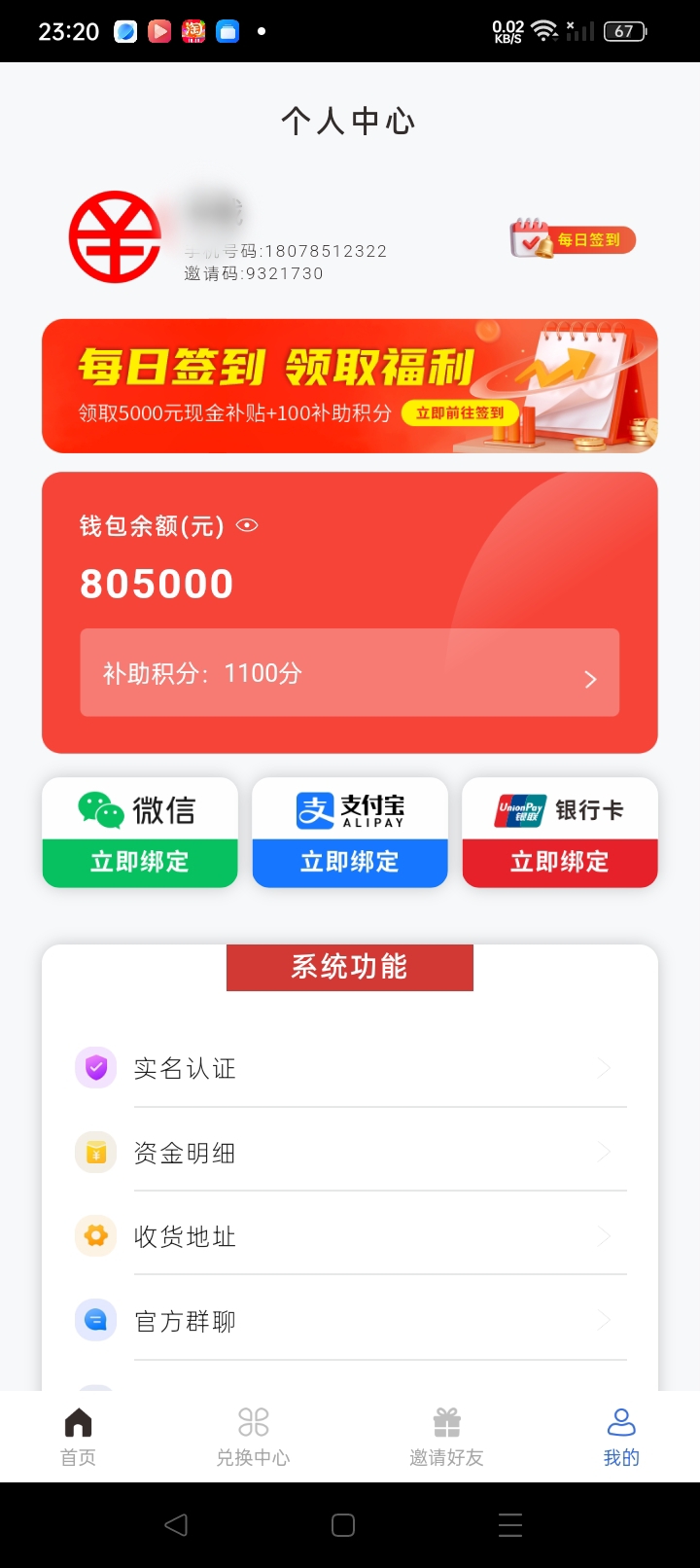The height and width of the screenshot is (1568, 700).
Task: Expand the 补助积分 points detail row
Action: click(x=348, y=672)
